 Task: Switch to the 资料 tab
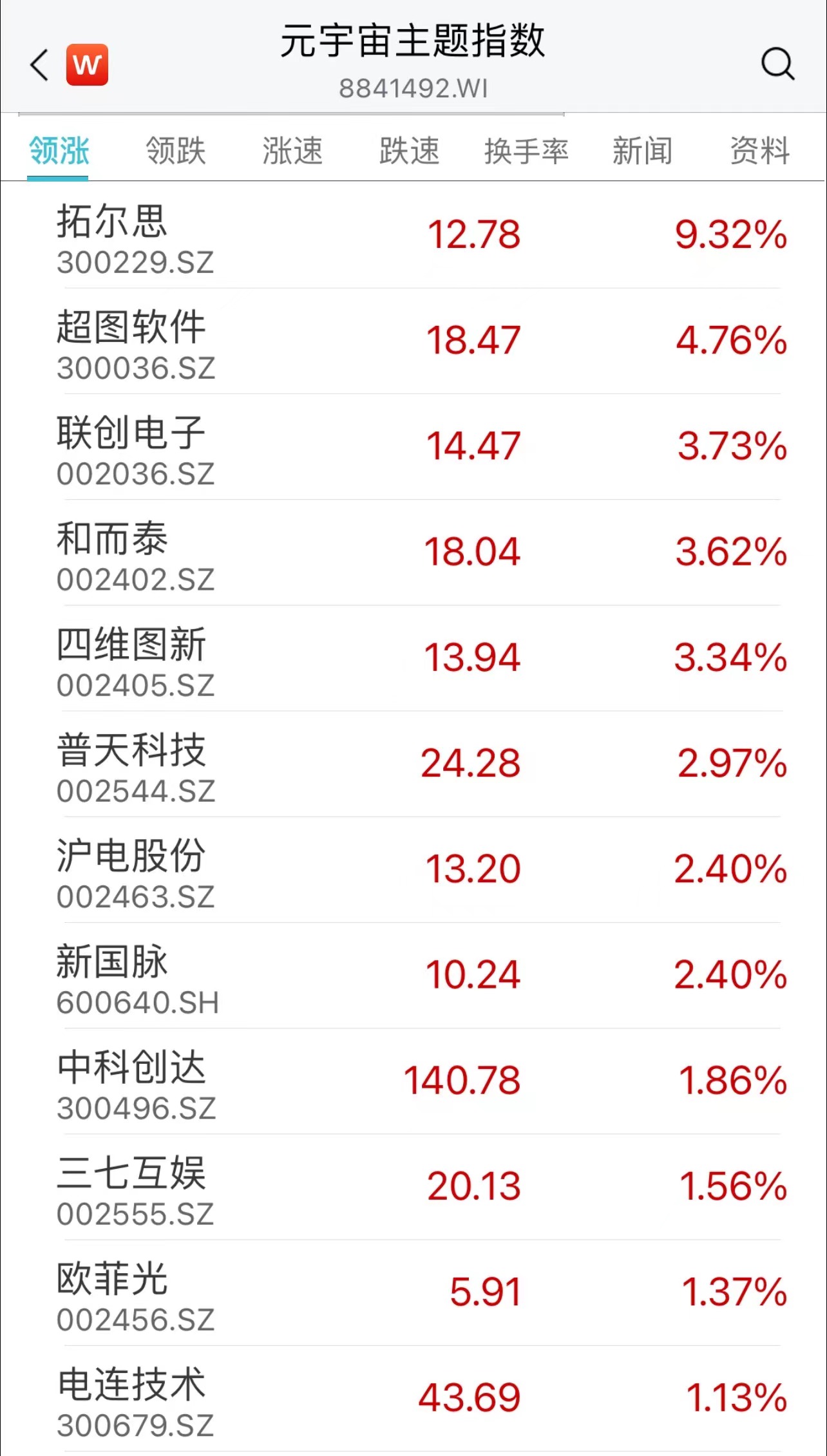point(759,151)
